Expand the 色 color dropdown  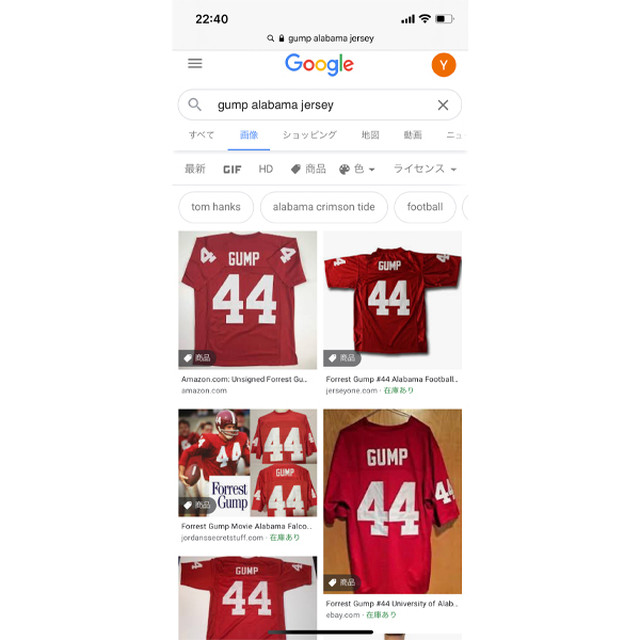(357, 169)
